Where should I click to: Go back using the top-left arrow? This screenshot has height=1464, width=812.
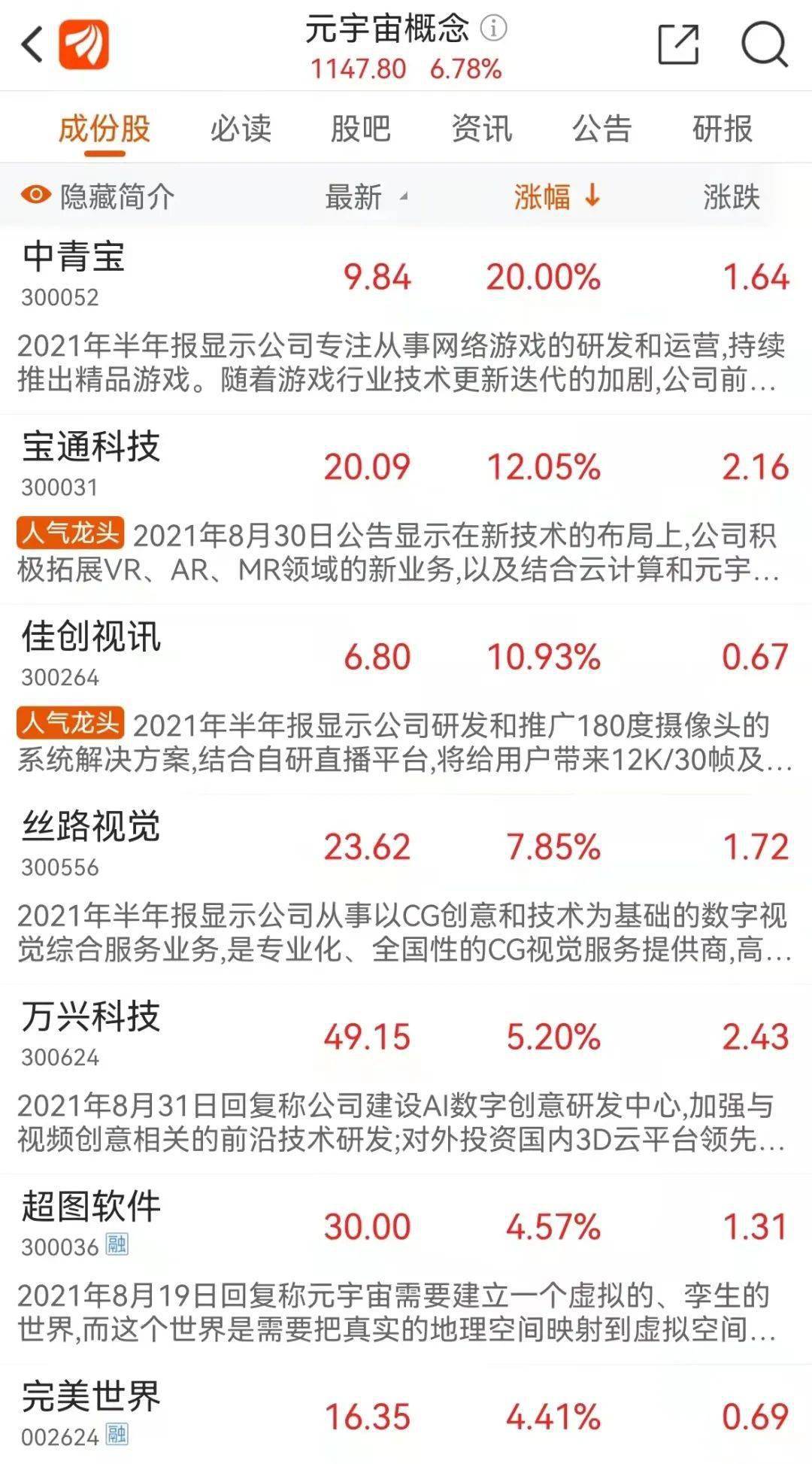point(32,45)
